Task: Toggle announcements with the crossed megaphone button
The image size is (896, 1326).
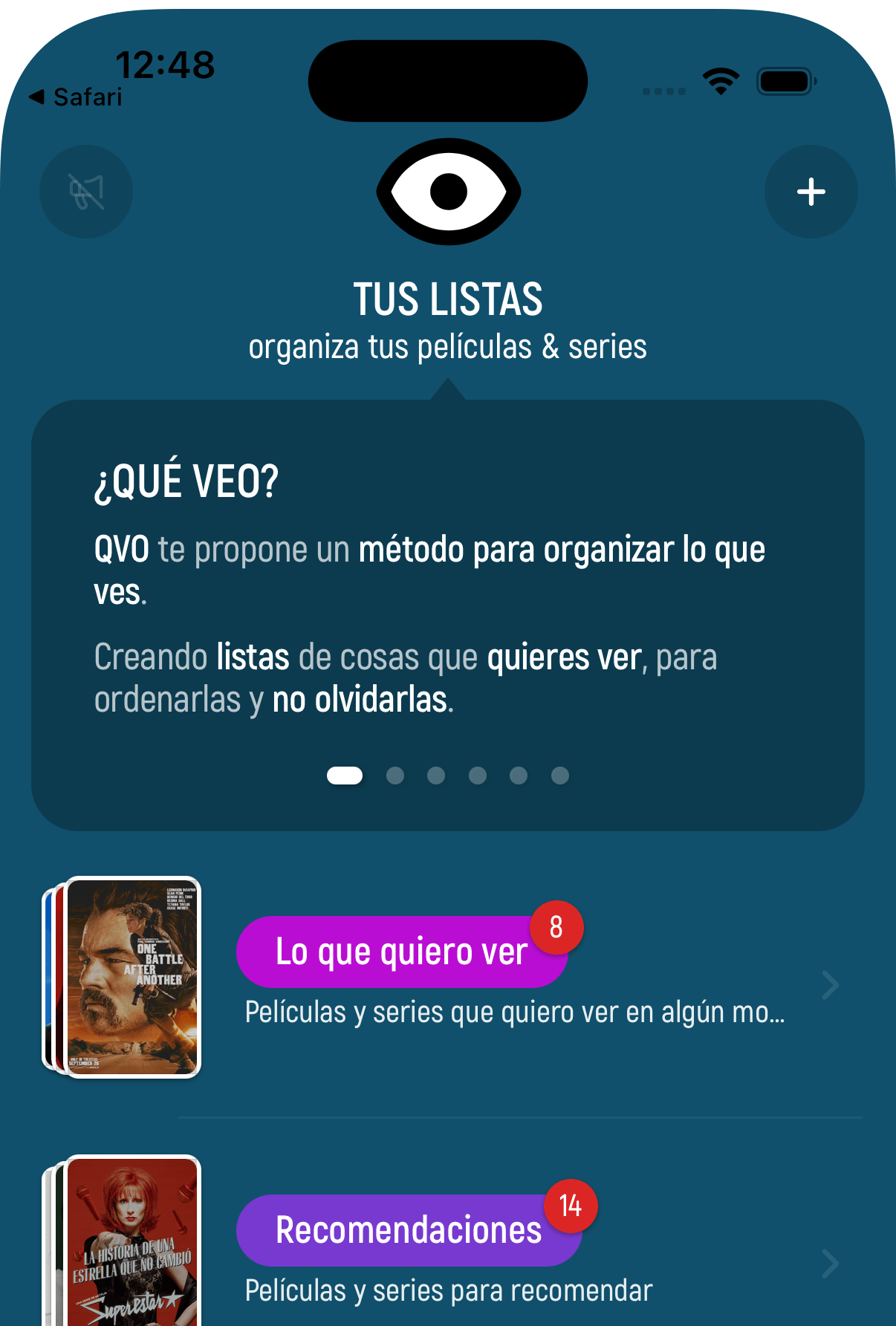Action: point(86,191)
